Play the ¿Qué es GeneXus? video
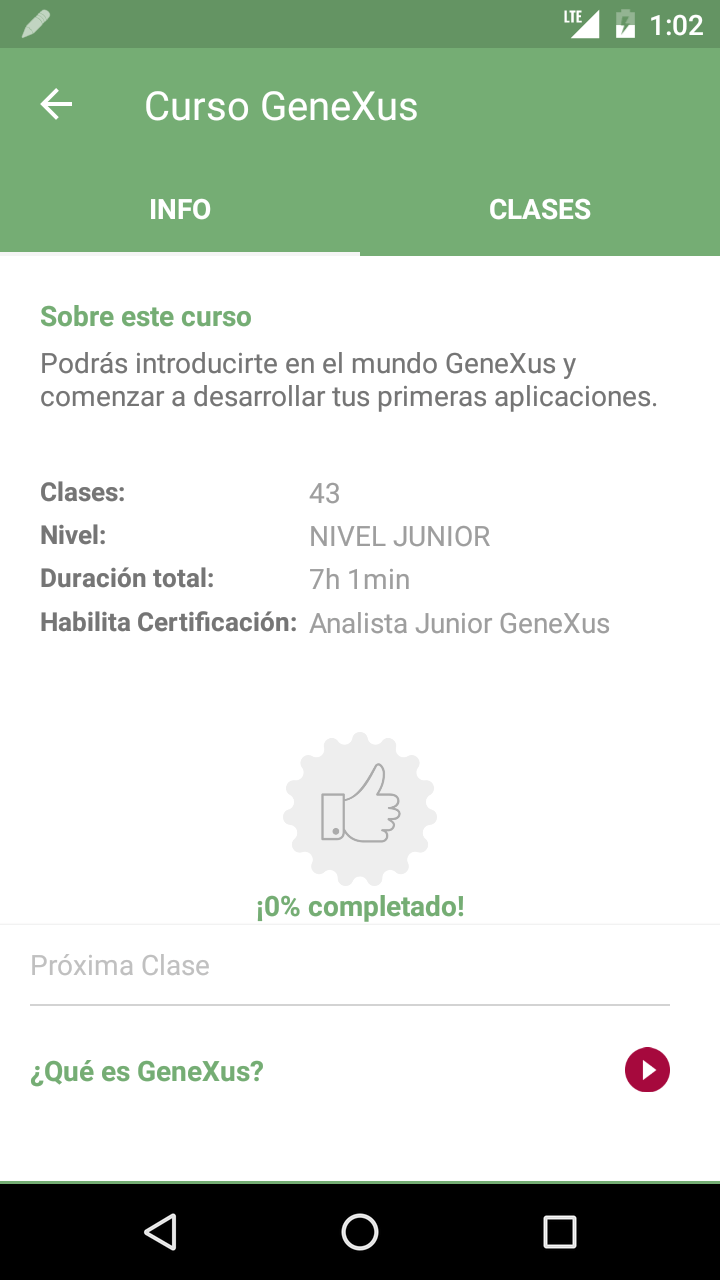The image size is (720, 1280). 647,1069
